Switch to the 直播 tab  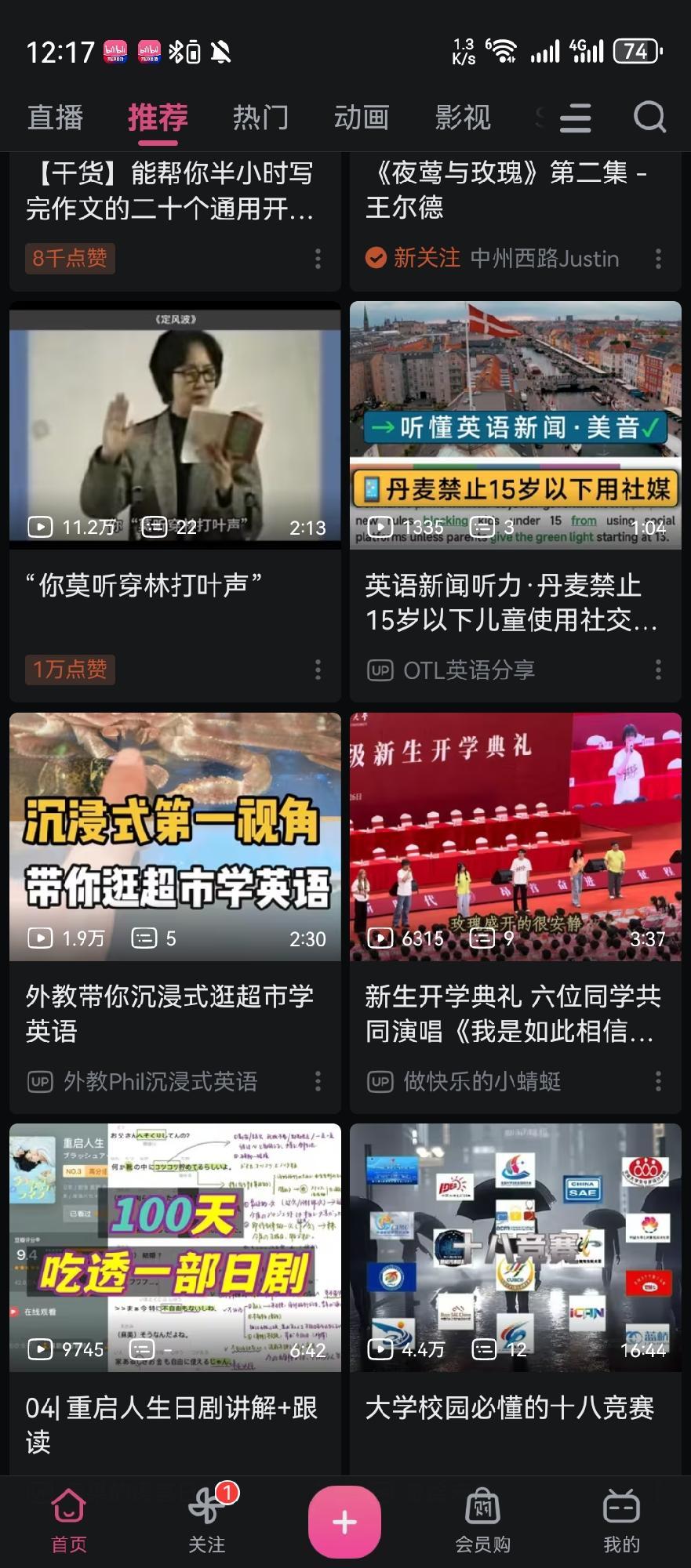click(x=55, y=118)
